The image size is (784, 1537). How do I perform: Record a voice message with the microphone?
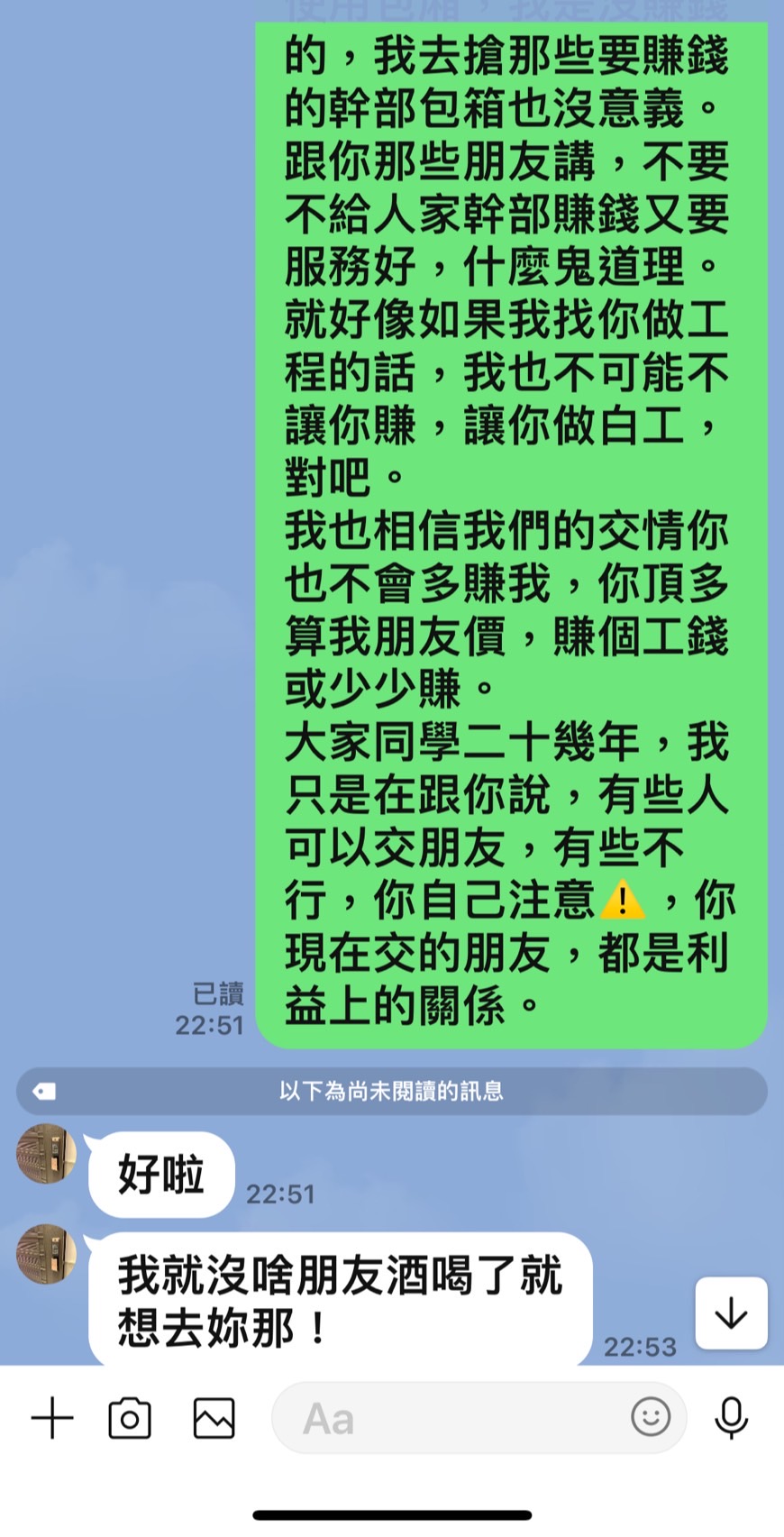tap(731, 1418)
